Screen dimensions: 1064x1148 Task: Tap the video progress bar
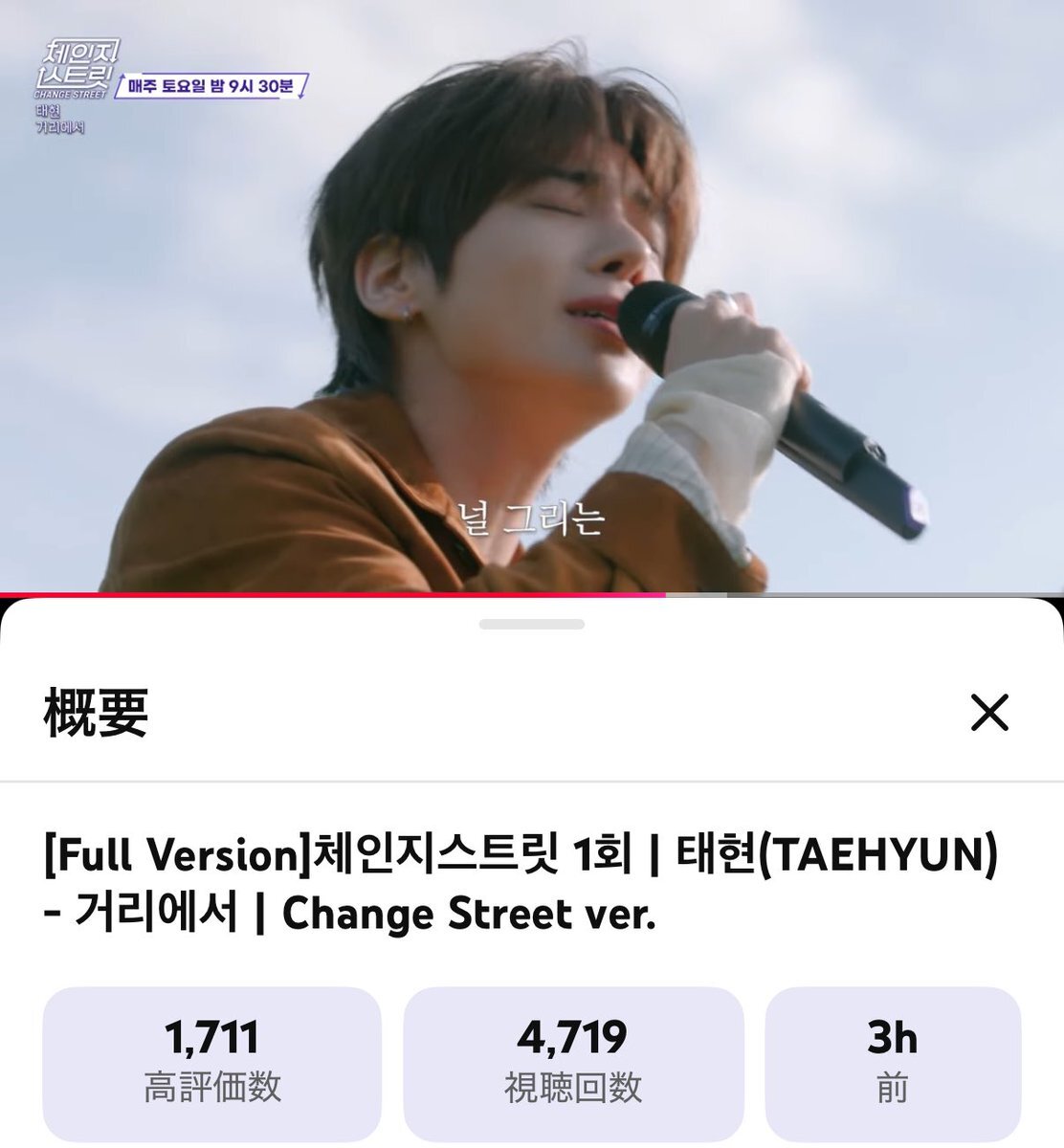click(x=532, y=594)
